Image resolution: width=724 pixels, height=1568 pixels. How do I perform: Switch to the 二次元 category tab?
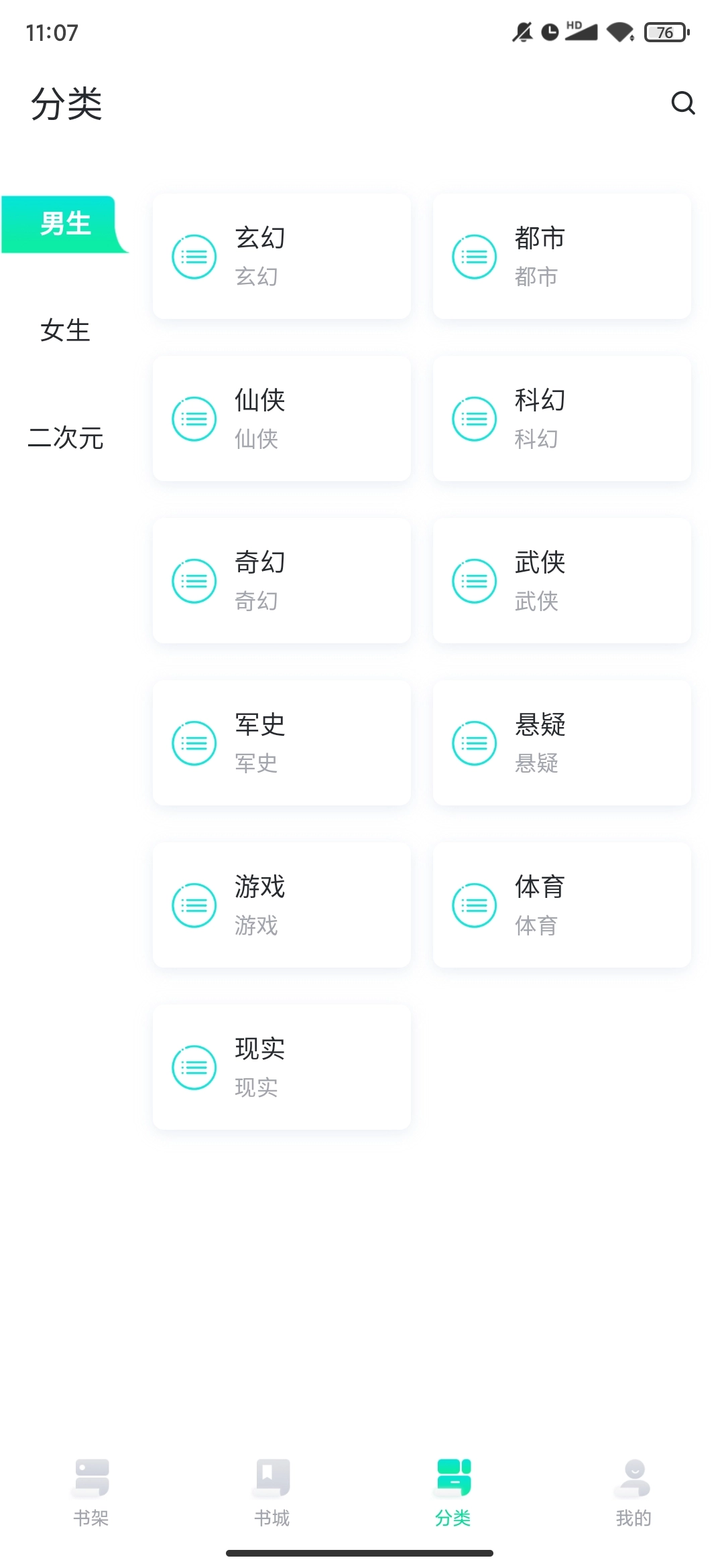click(65, 438)
